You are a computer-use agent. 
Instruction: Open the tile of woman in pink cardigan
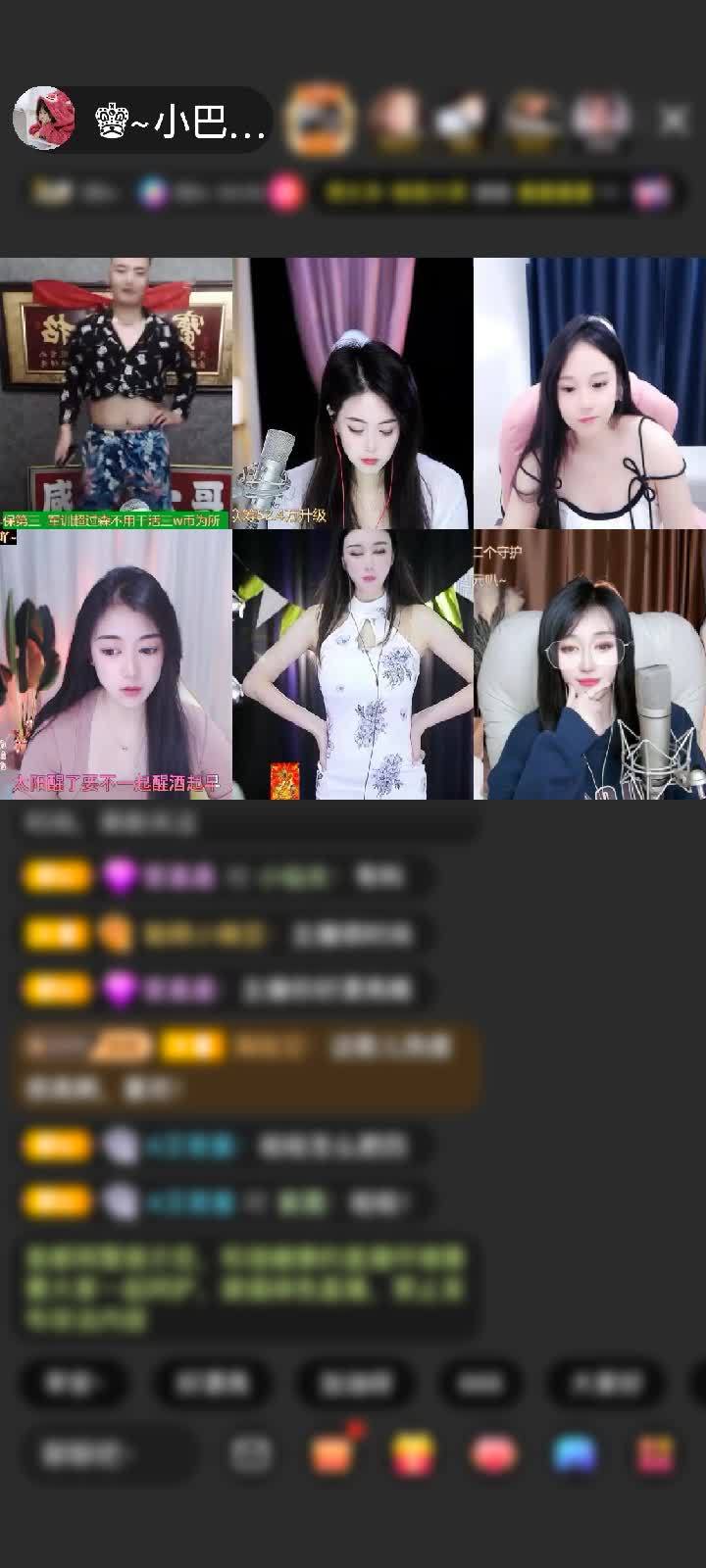pyautogui.click(x=116, y=664)
